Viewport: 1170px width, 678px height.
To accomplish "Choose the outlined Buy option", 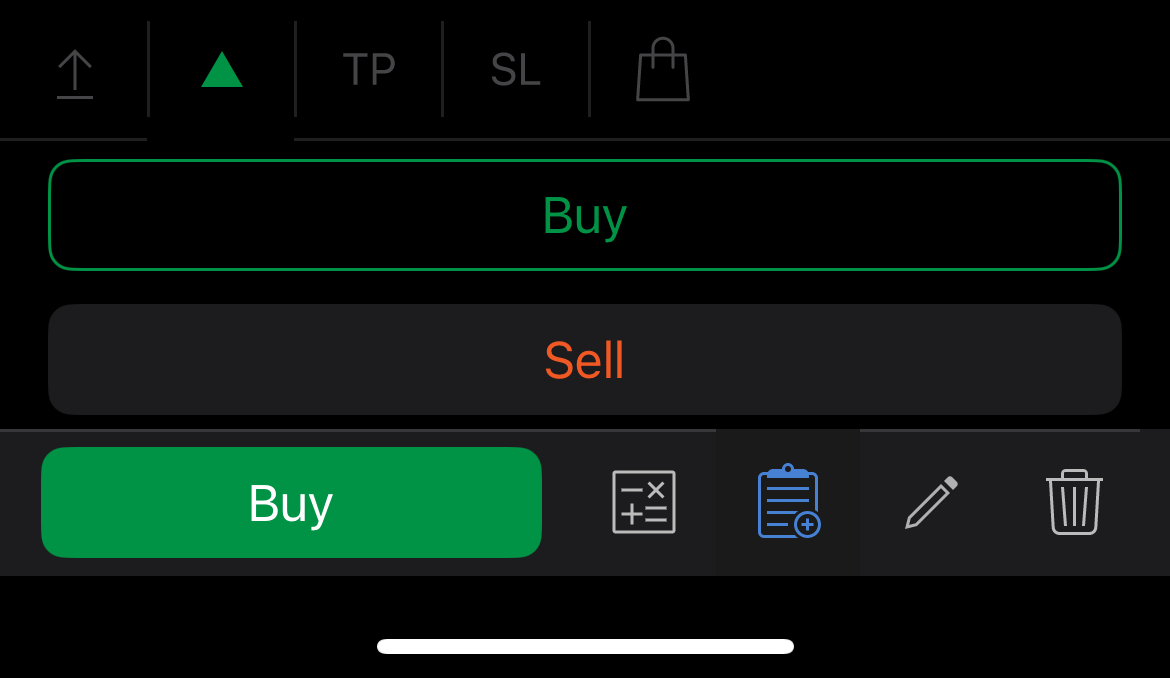I will [x=584, y=215].
